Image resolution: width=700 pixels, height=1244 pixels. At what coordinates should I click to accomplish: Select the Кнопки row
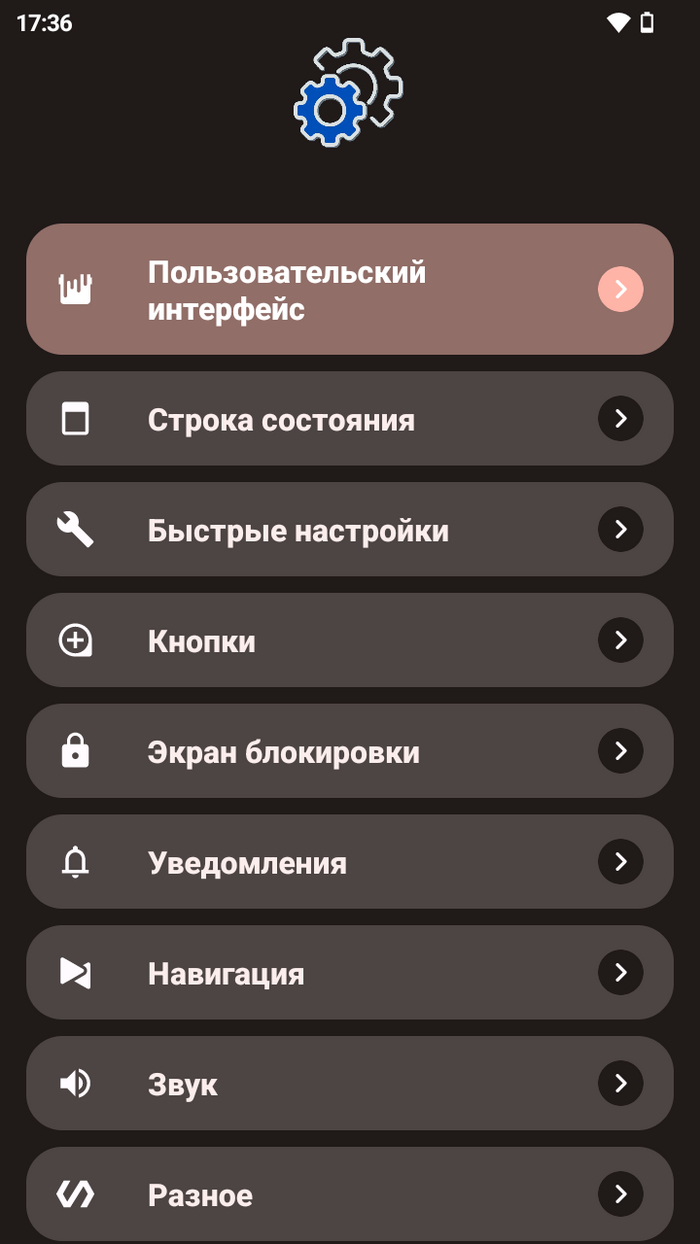click(349, 640)
